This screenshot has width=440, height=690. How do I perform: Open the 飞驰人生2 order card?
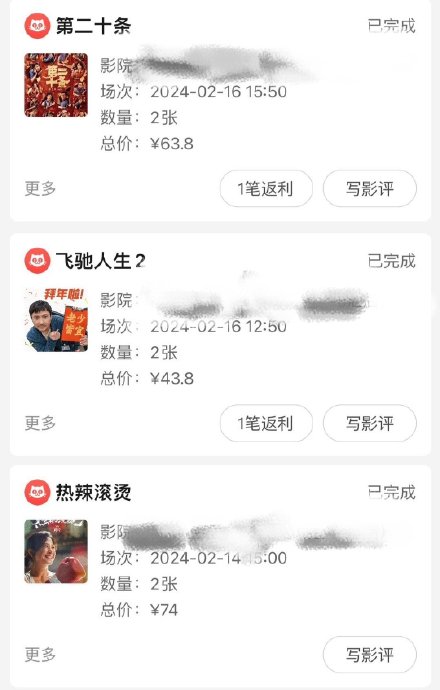click(x=220, y=345)
